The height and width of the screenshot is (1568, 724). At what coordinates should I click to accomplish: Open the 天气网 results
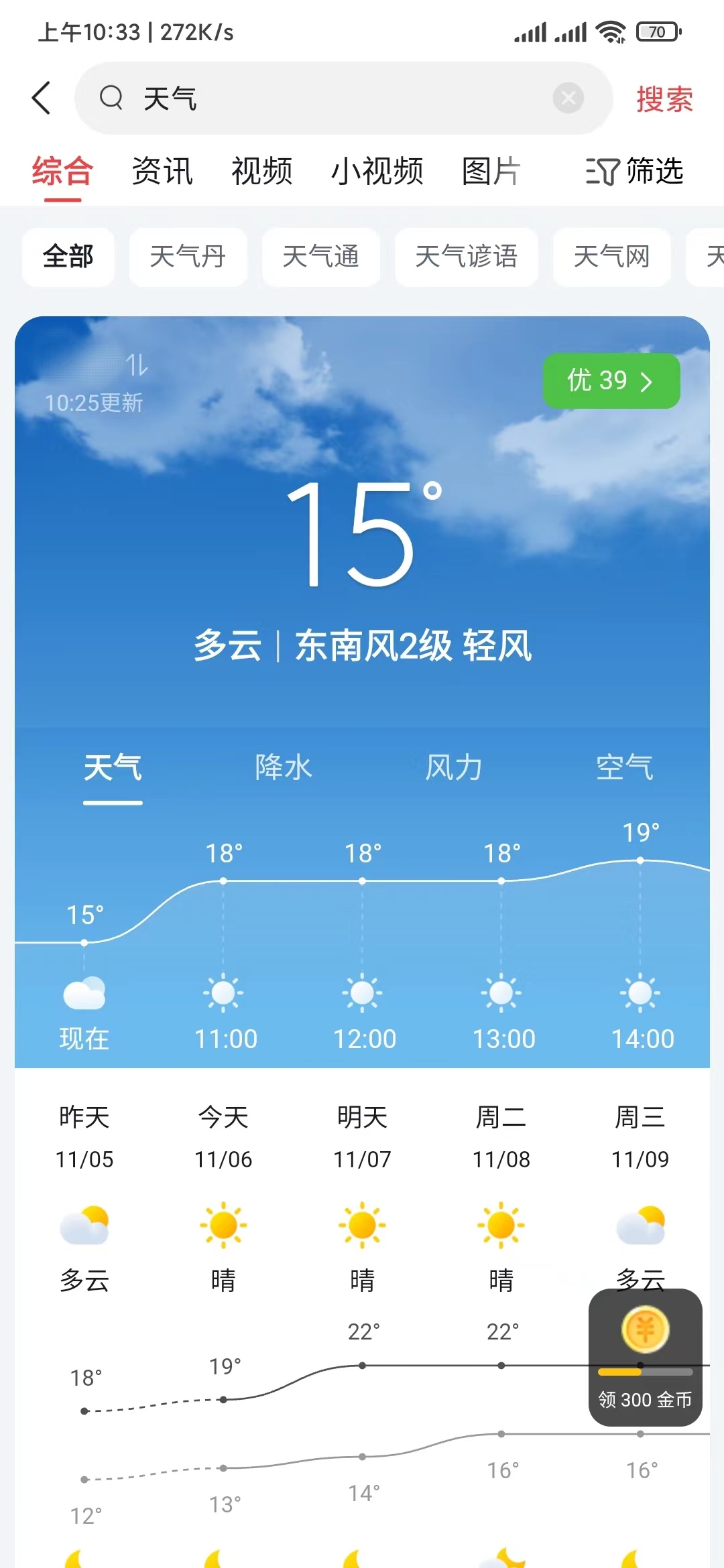611,257
